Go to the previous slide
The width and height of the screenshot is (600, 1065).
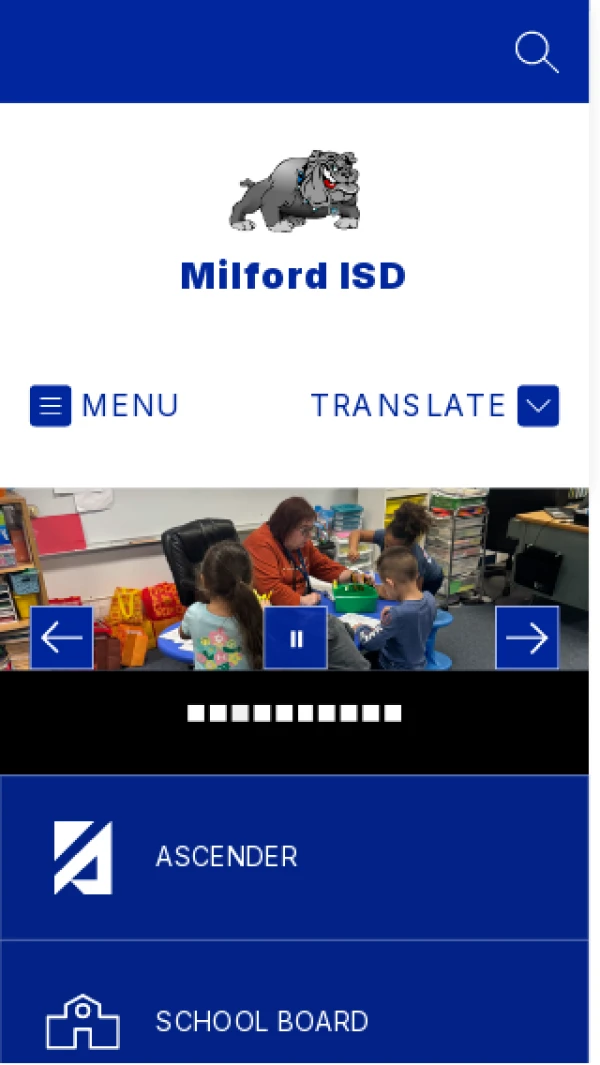[x=62, y=638]
